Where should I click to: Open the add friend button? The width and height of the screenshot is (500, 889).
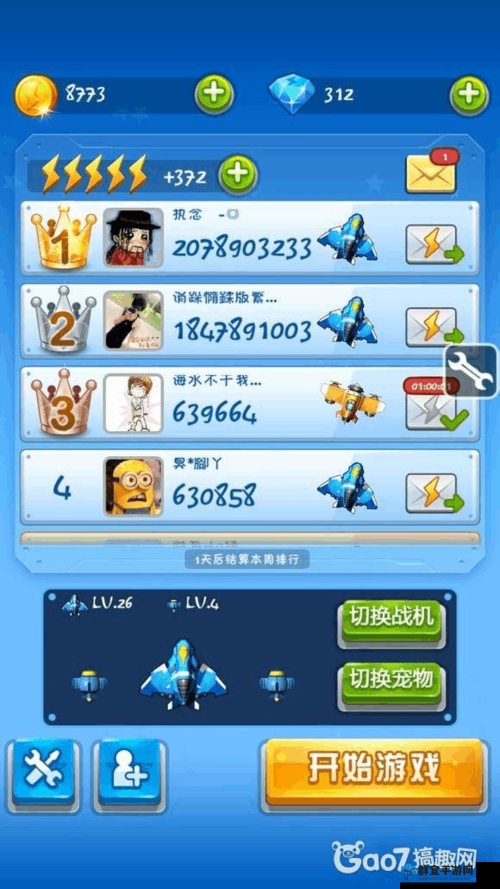130,772
